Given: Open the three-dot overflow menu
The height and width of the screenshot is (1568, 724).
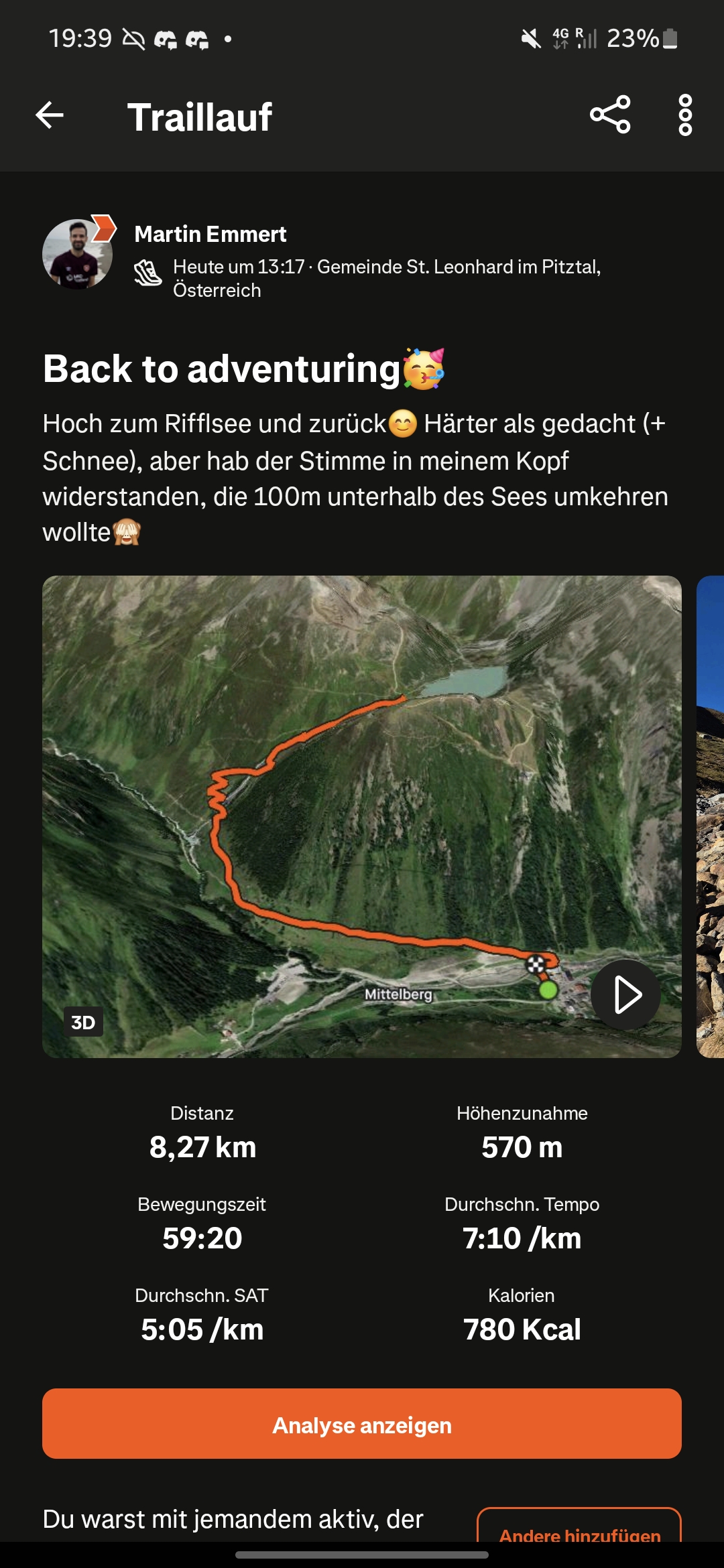Looking at the screenshot, I should click(x=685, y=115).
